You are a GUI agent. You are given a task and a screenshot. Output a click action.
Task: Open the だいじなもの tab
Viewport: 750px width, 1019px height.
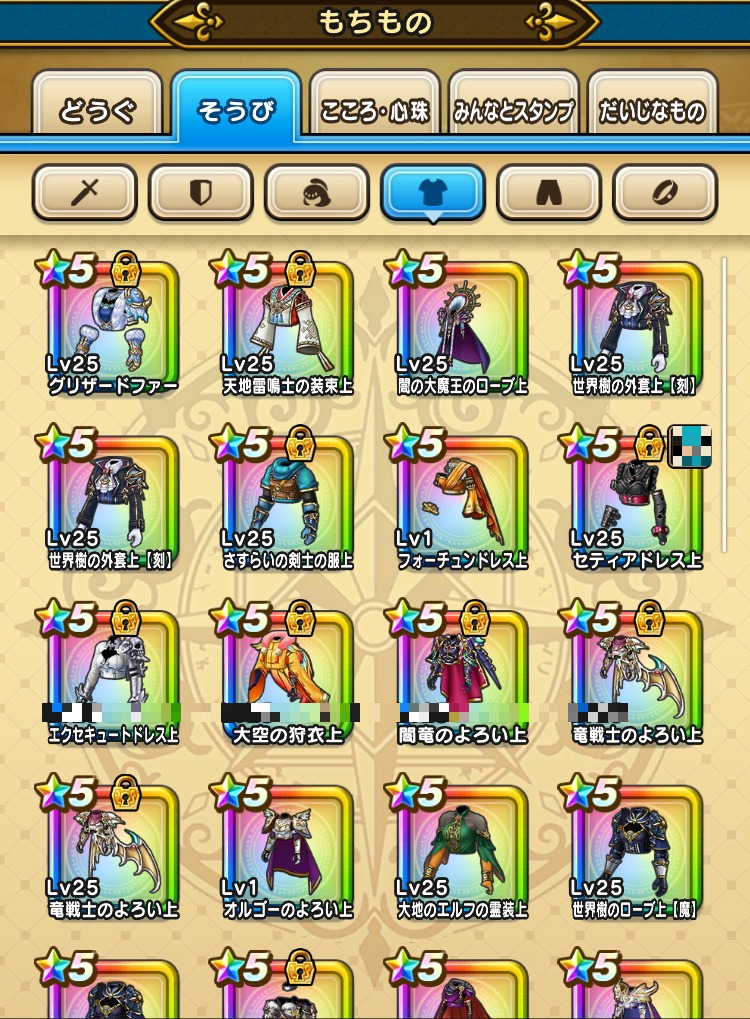click(653, 109)
